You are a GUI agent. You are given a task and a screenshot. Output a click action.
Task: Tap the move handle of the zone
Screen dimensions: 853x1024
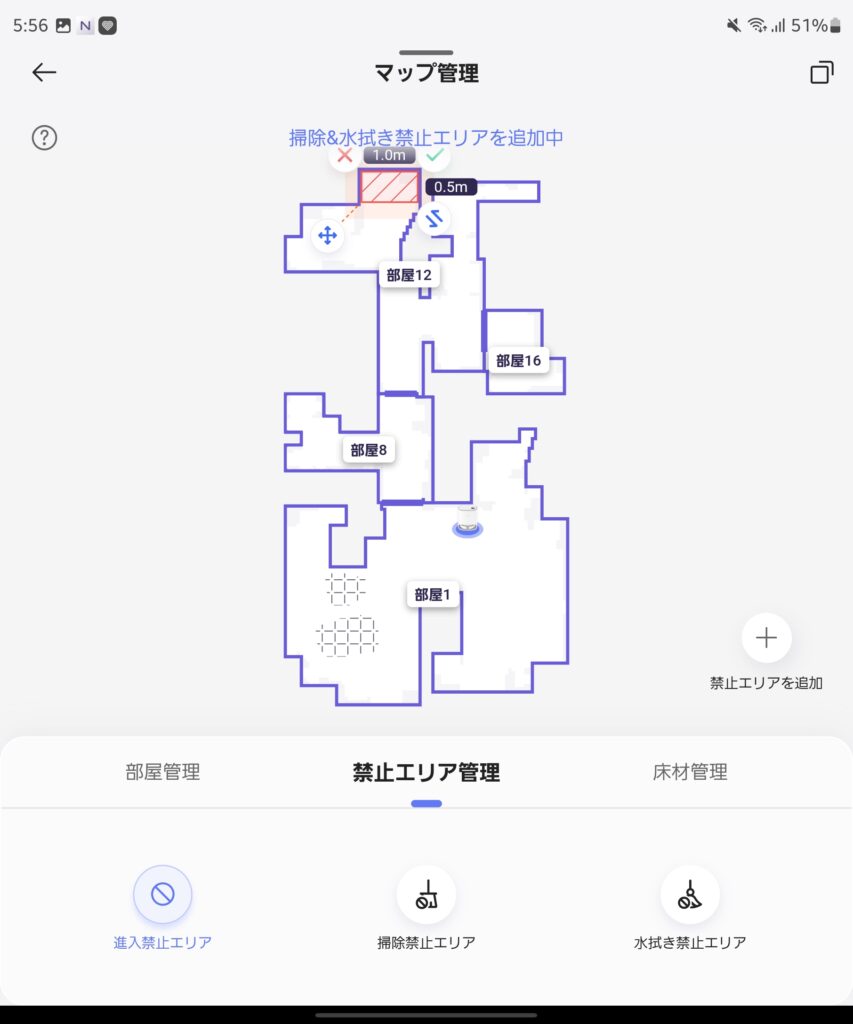326,236
